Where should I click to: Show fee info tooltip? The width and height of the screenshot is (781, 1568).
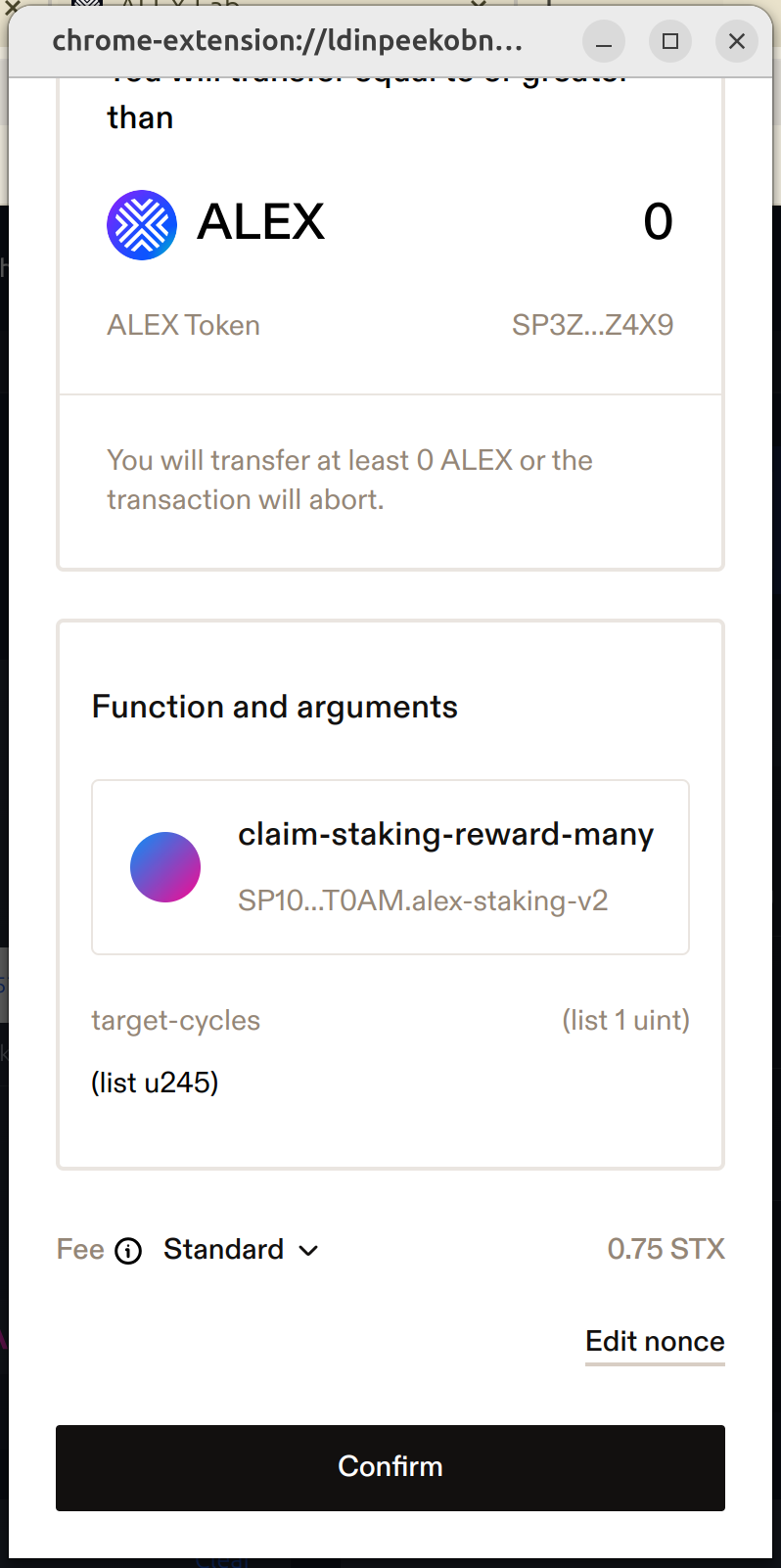[128, 1251]
